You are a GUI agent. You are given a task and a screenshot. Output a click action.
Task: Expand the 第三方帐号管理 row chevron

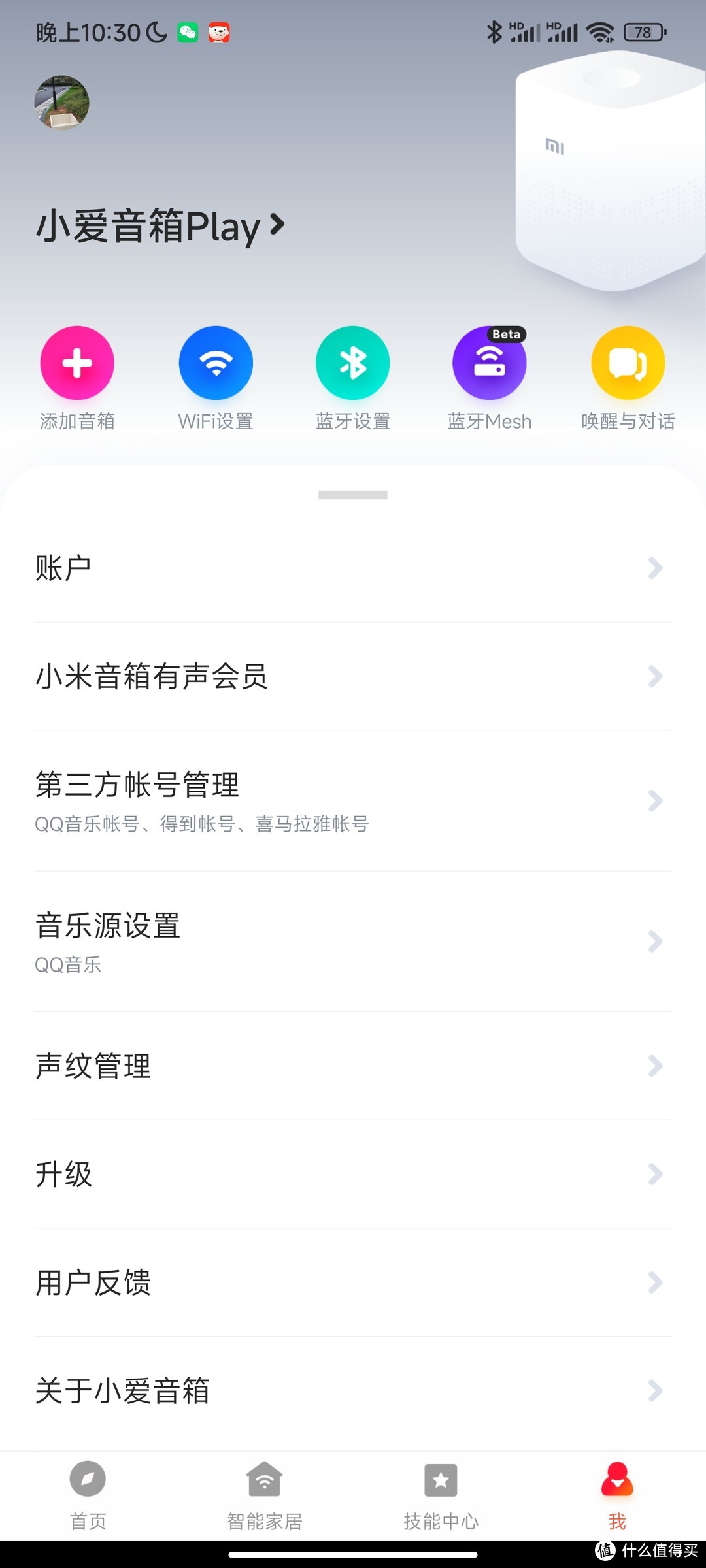pos(656,802)
